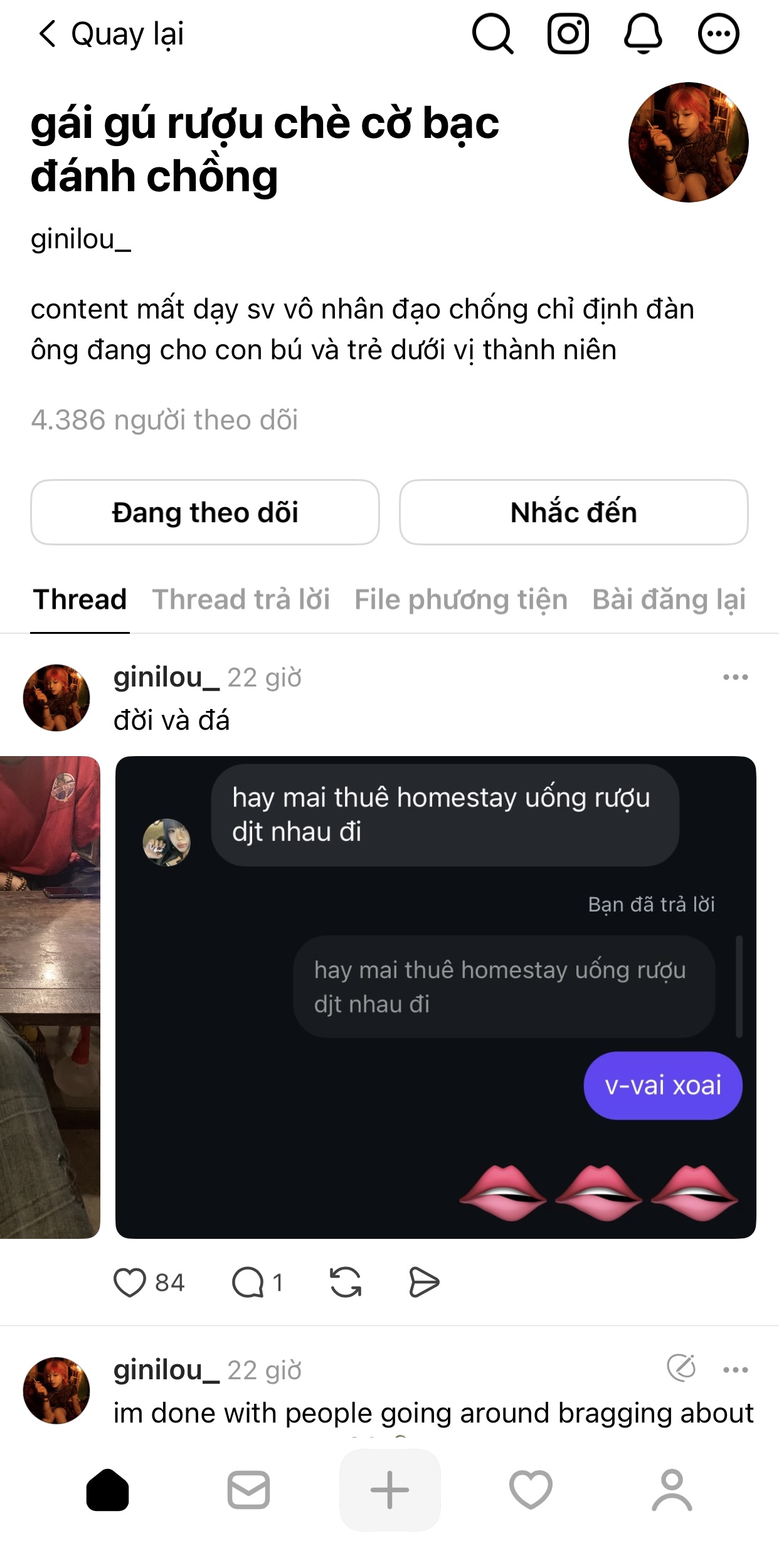779x1568 pixels.
Task: Open the activity heart tab
Action: tap(531, 1490)
